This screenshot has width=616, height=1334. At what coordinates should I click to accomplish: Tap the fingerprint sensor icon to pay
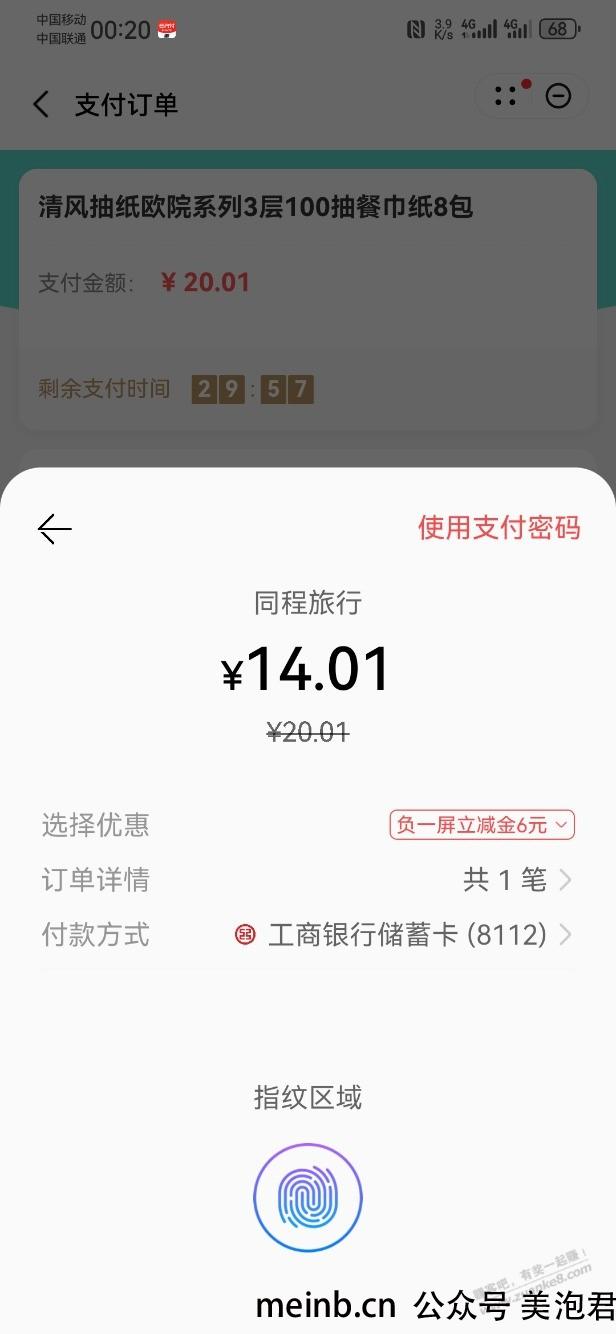coord(308,1198)
